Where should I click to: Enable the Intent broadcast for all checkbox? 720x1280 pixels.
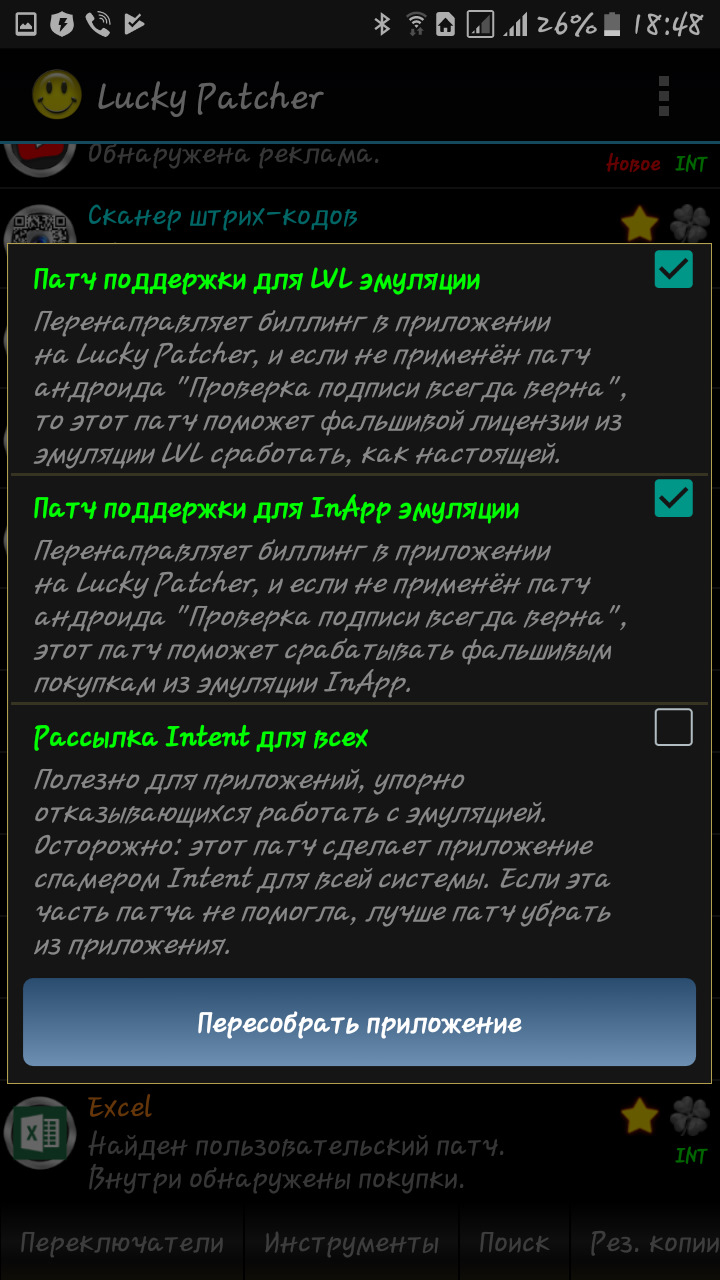[x=673, y=727]
